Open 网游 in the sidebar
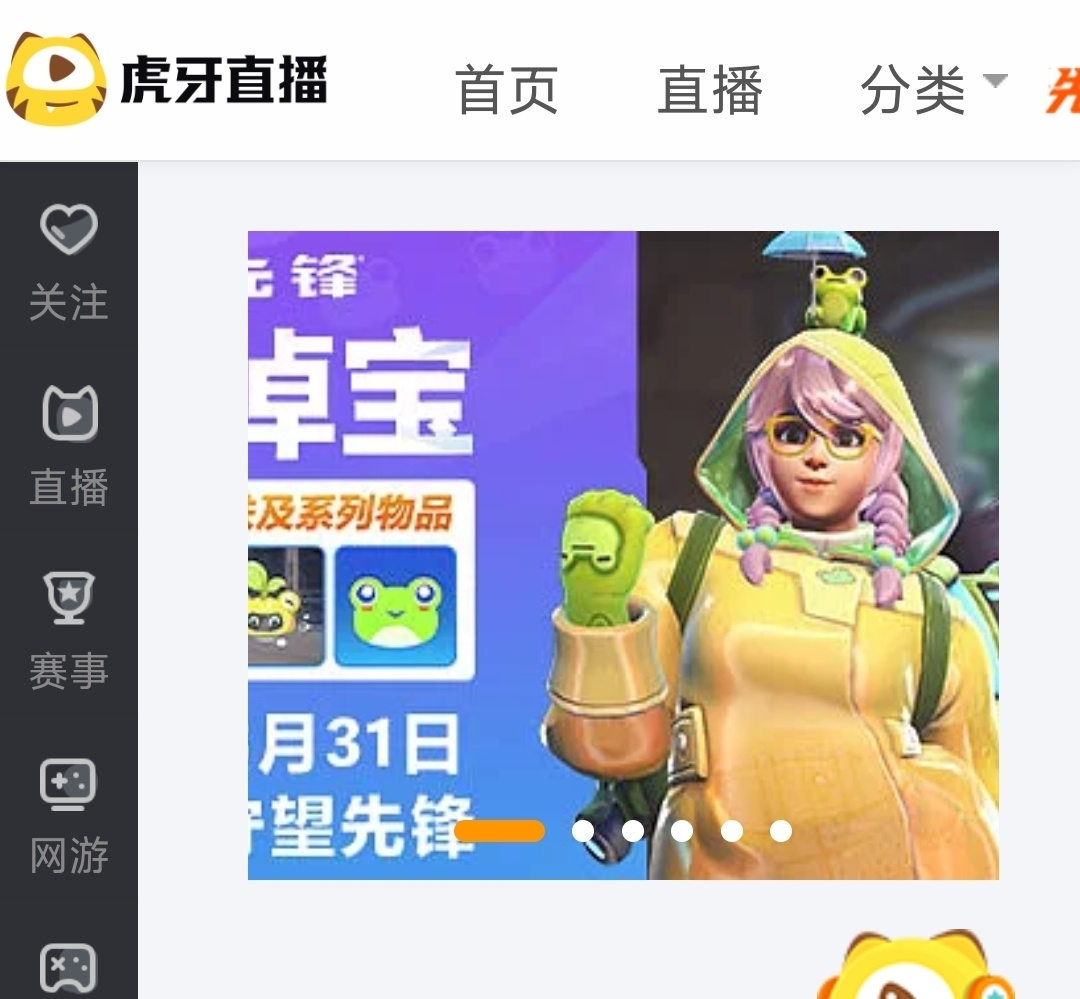The image size is (1080, 999). (68, 815)
